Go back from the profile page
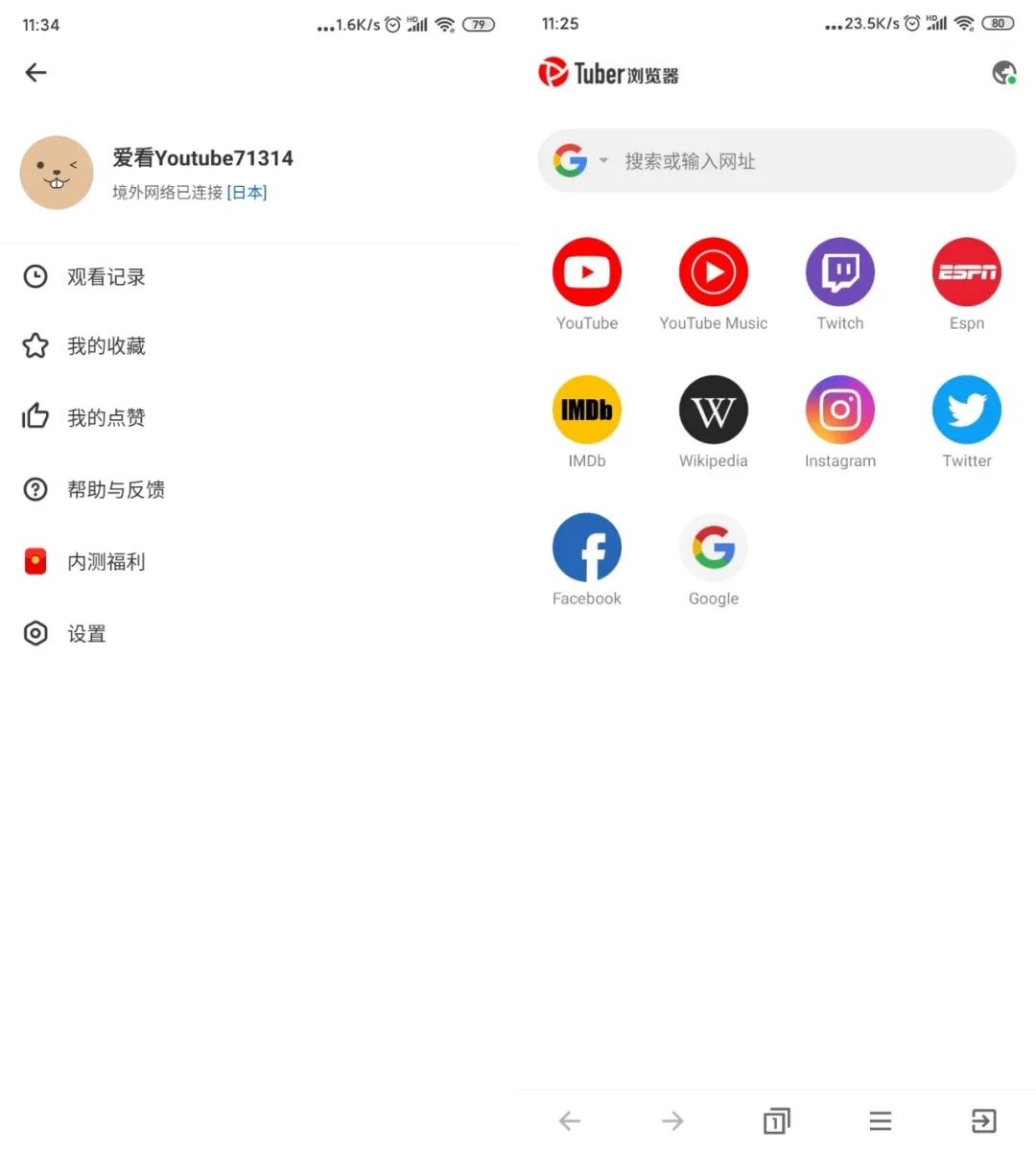 pos(36,73)
